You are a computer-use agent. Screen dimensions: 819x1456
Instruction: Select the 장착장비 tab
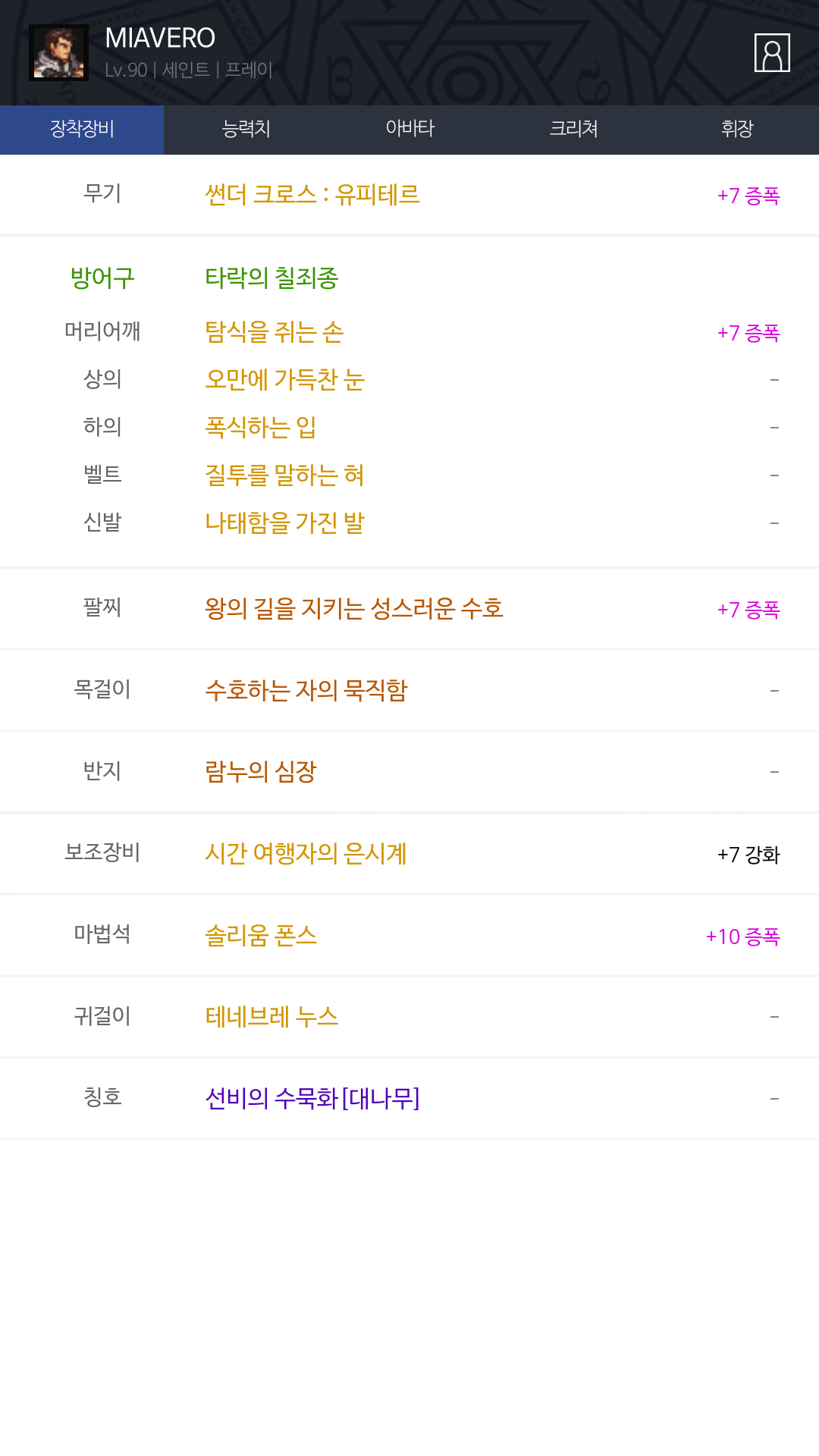(82, 130)
